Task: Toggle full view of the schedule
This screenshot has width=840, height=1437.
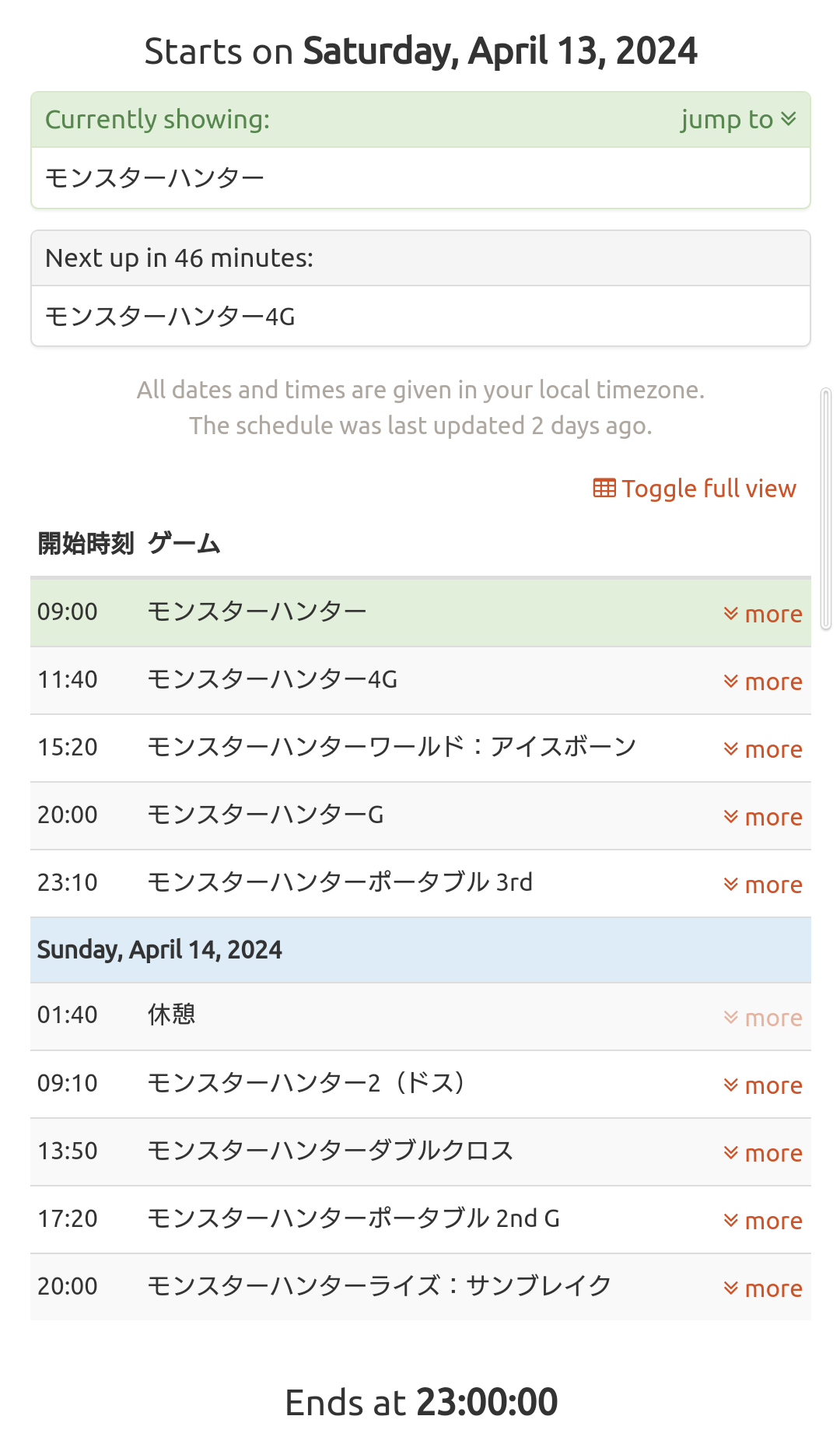Action: (695, 489)
